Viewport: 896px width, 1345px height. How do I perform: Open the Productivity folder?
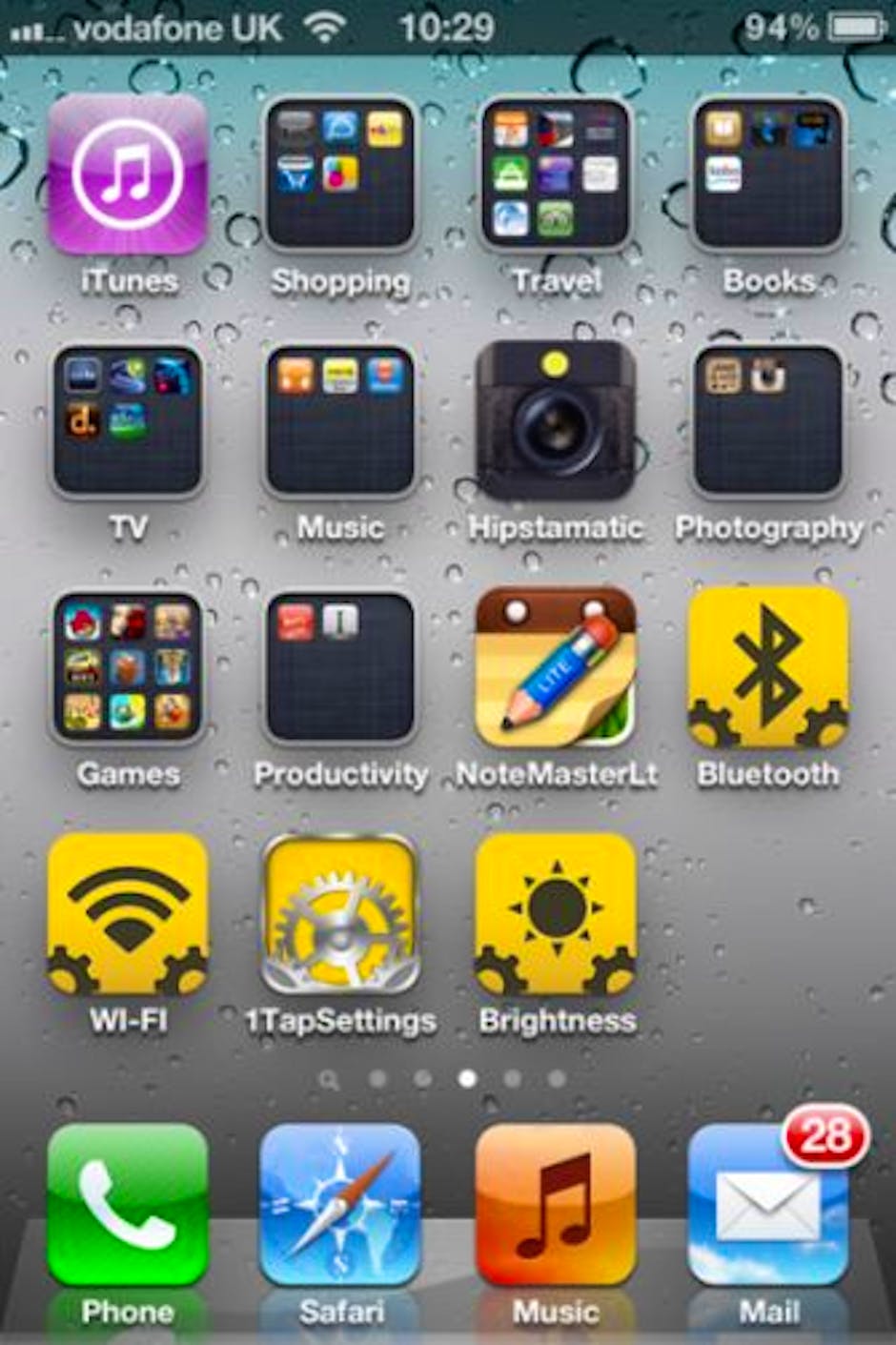point(340,667)
